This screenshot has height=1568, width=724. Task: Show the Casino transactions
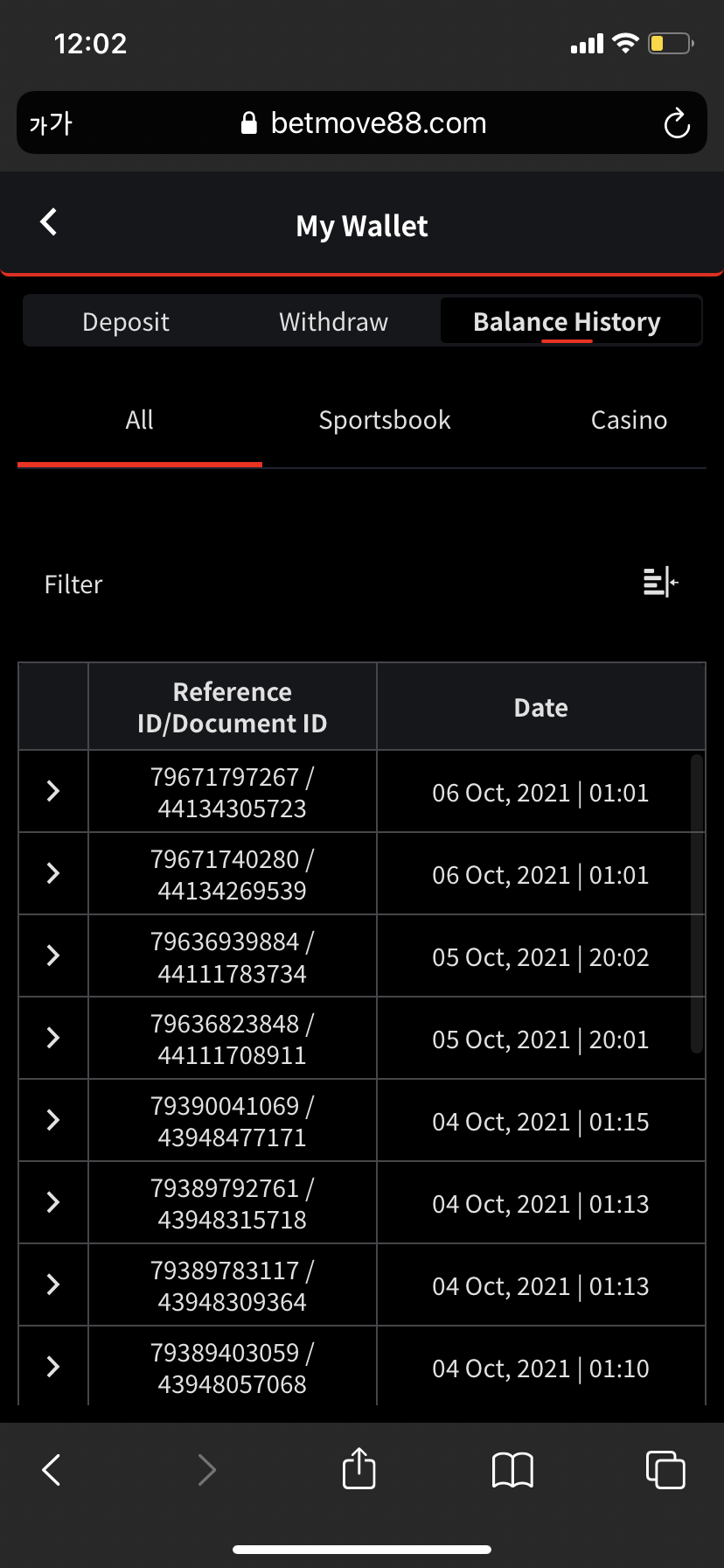click(629, 420)
